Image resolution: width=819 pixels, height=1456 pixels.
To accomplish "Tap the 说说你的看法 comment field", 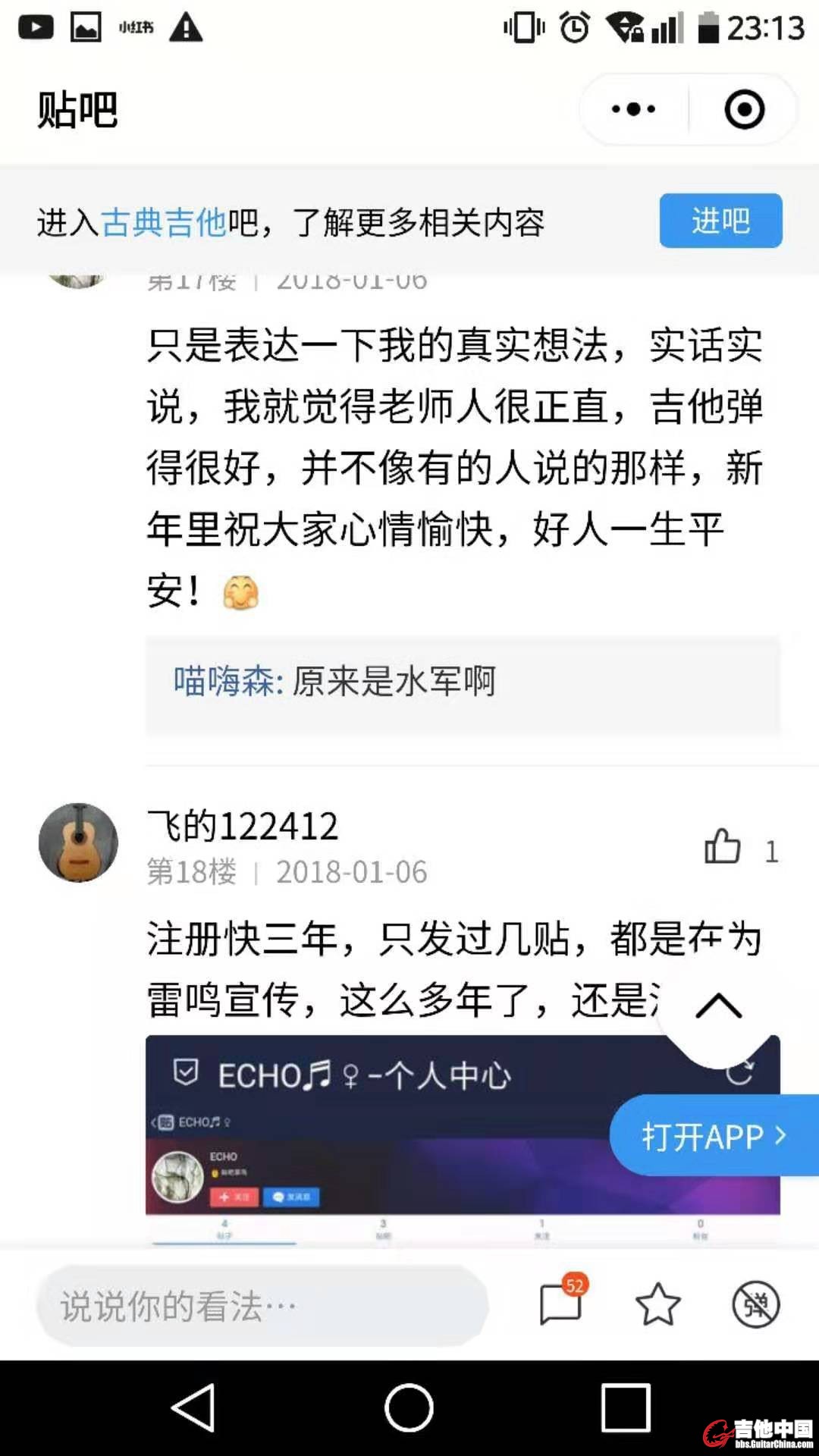I will pyautogui.click(x=262, y=1306).
